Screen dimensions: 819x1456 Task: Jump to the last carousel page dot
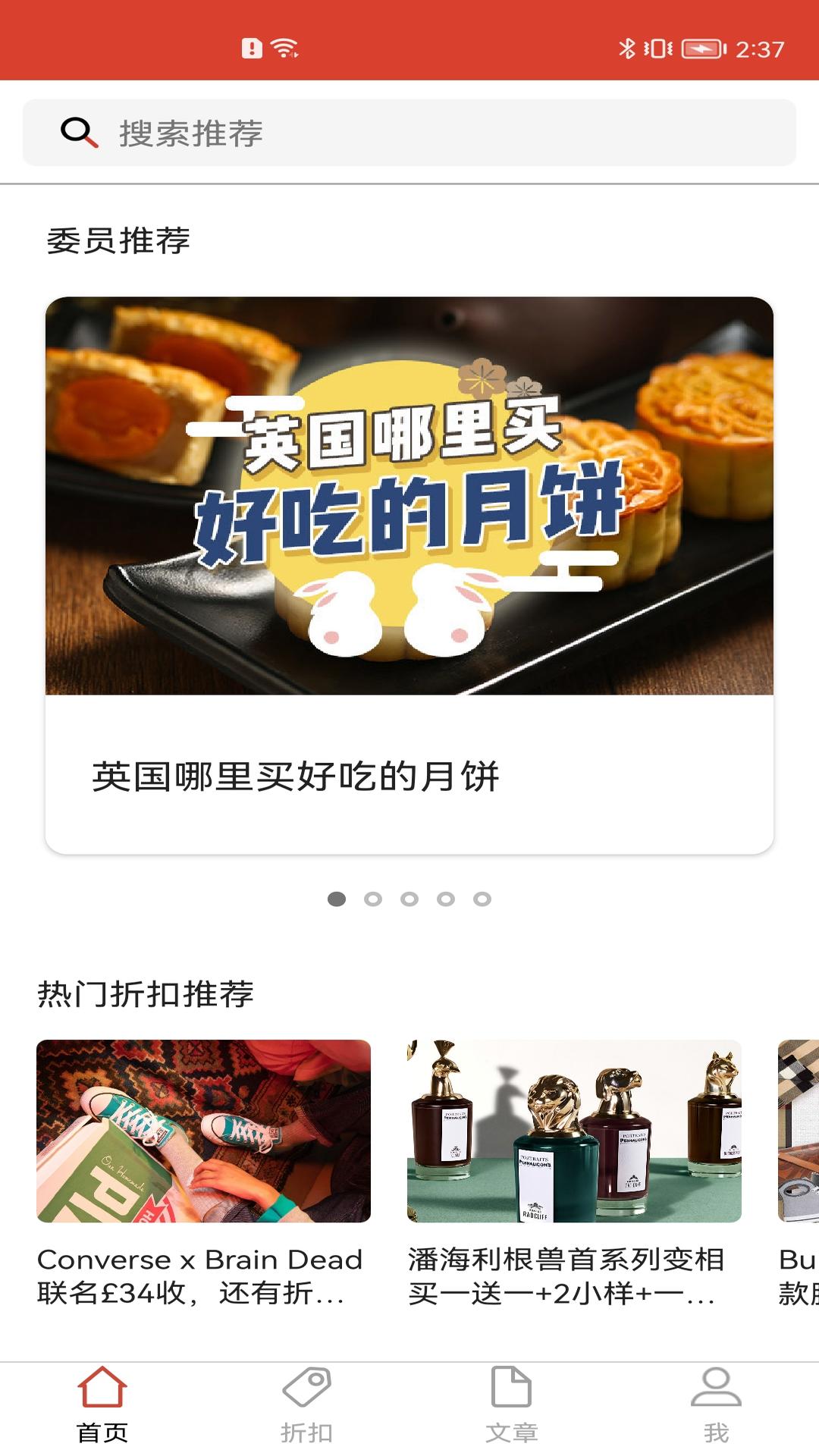click(x=482, y=899)
